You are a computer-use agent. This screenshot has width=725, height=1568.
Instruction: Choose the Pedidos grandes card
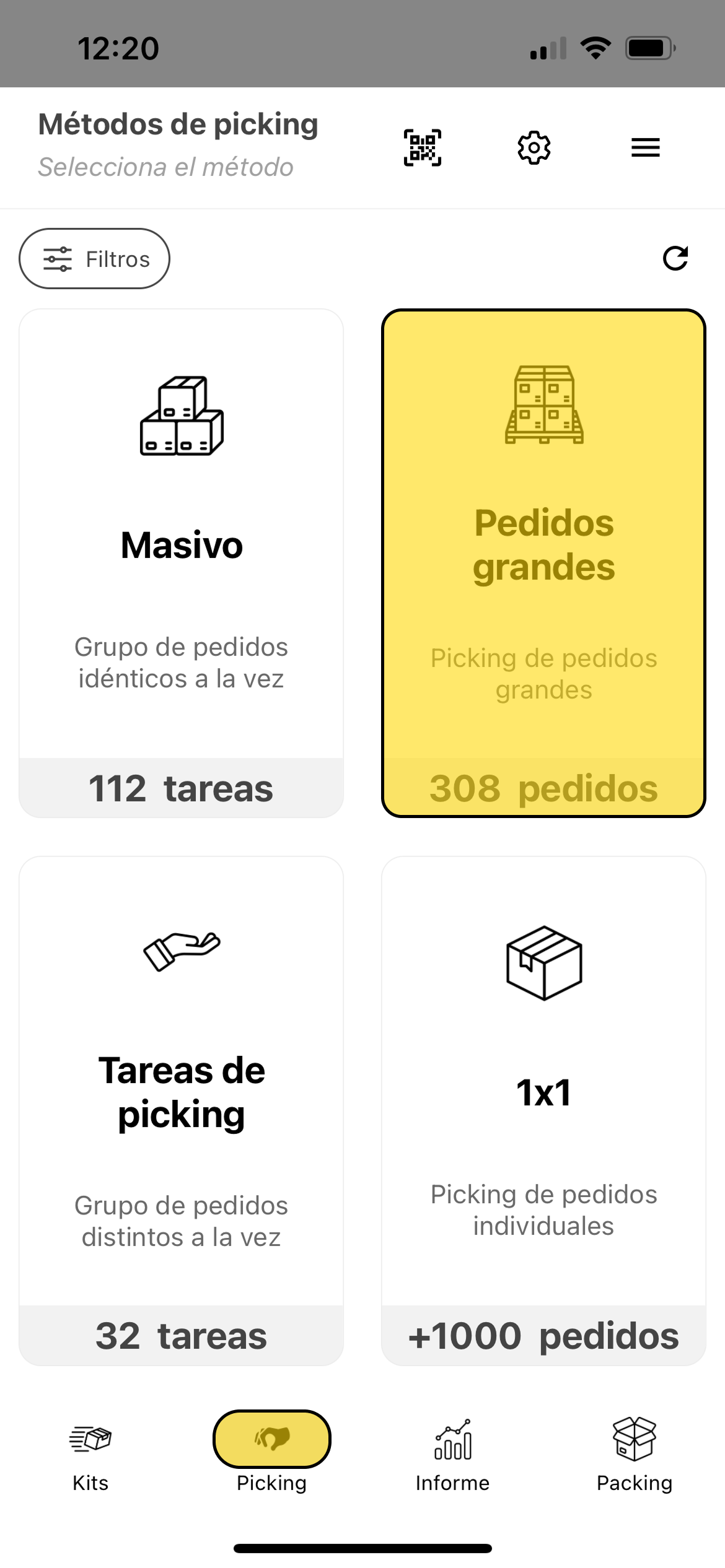543,563
